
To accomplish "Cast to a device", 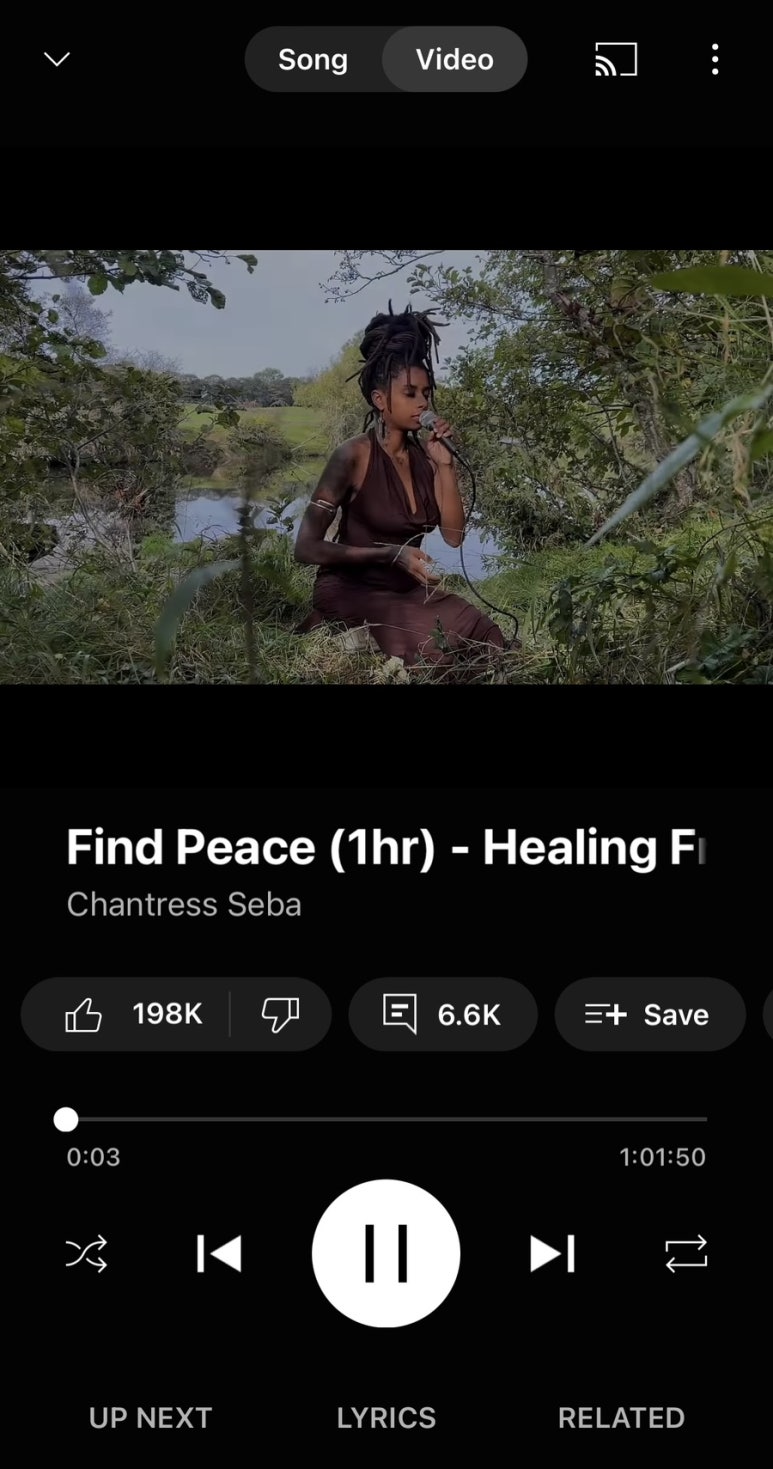I will tap(615, 60).
